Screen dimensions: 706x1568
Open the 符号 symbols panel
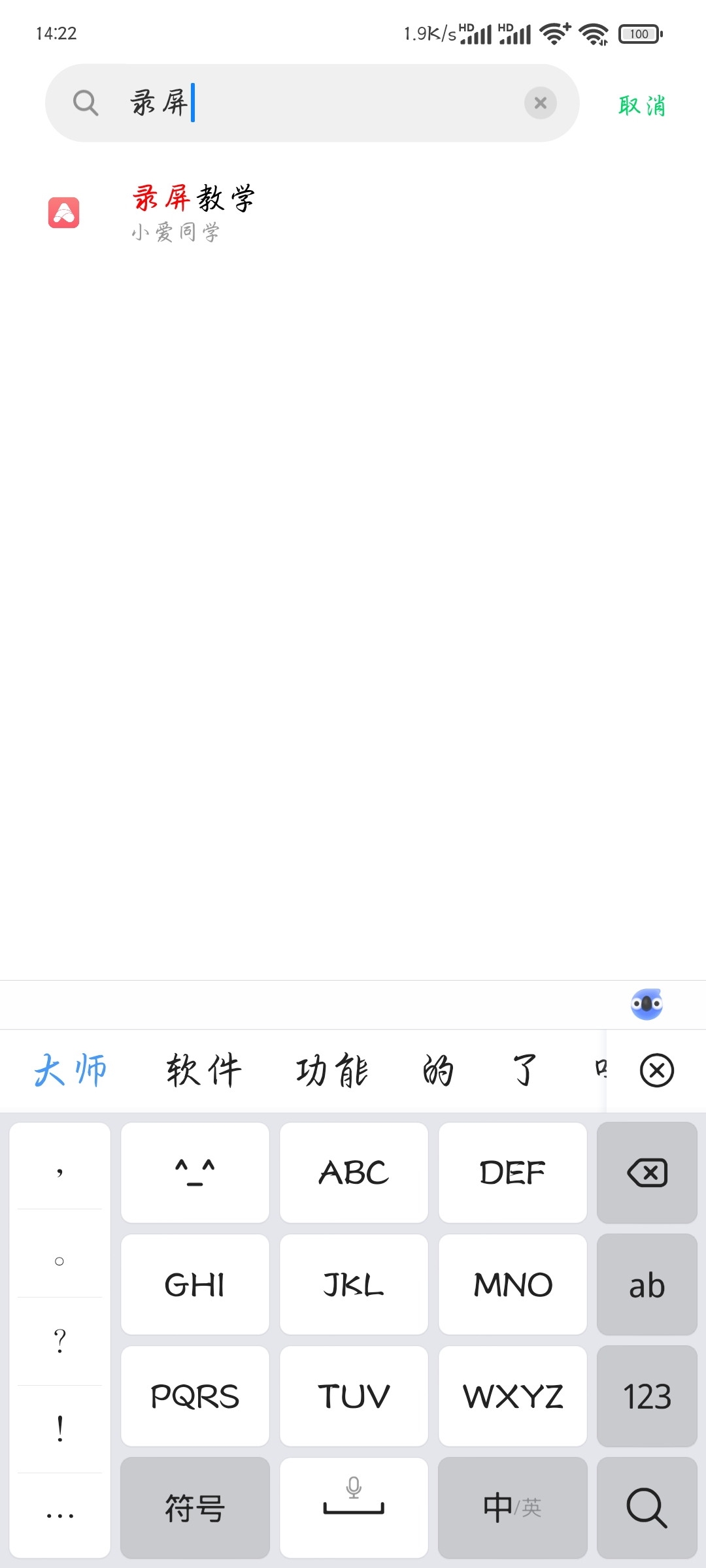click(195, 1508)
